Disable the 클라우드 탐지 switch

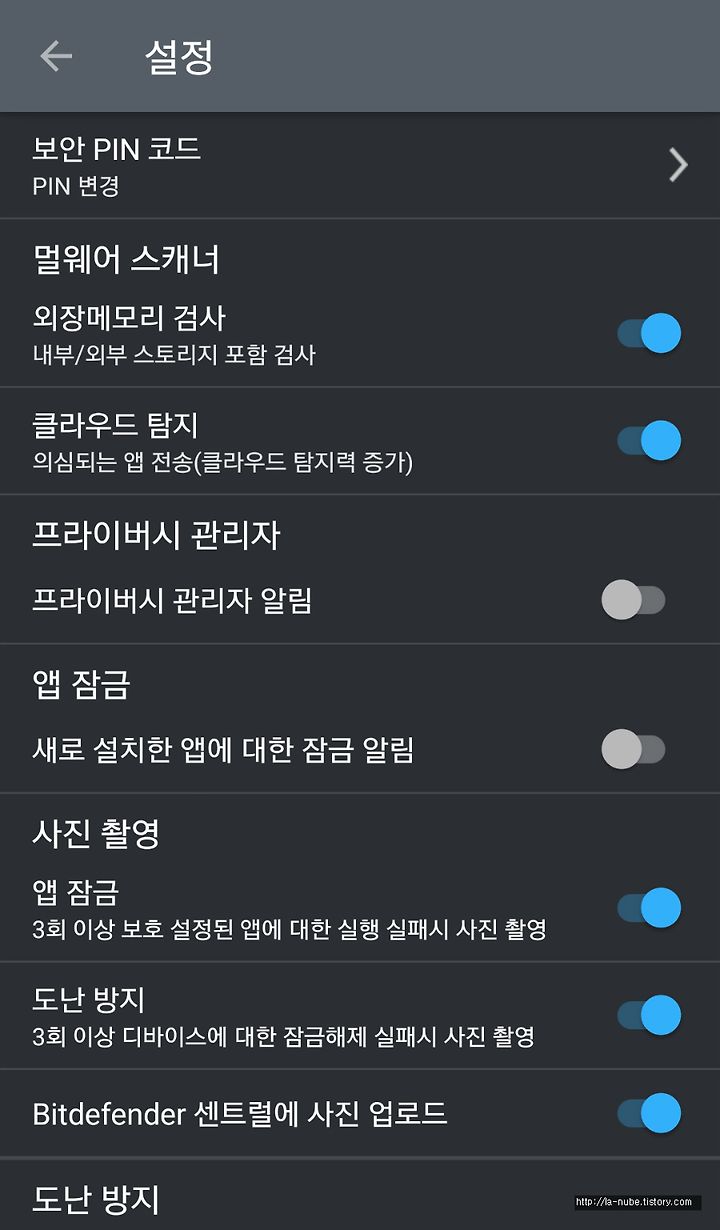[648, 440]
